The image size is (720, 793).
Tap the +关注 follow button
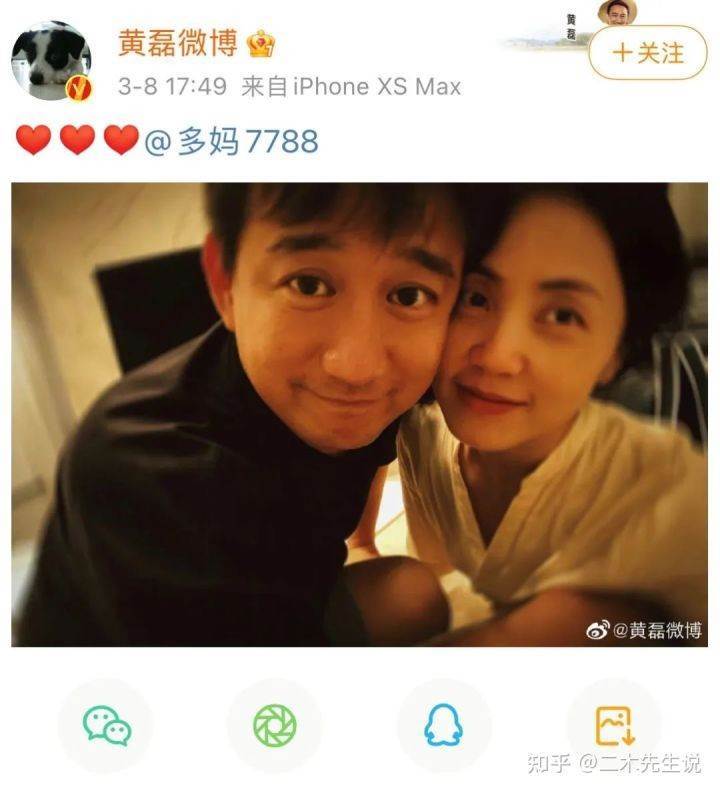click(x=648, y=52)
